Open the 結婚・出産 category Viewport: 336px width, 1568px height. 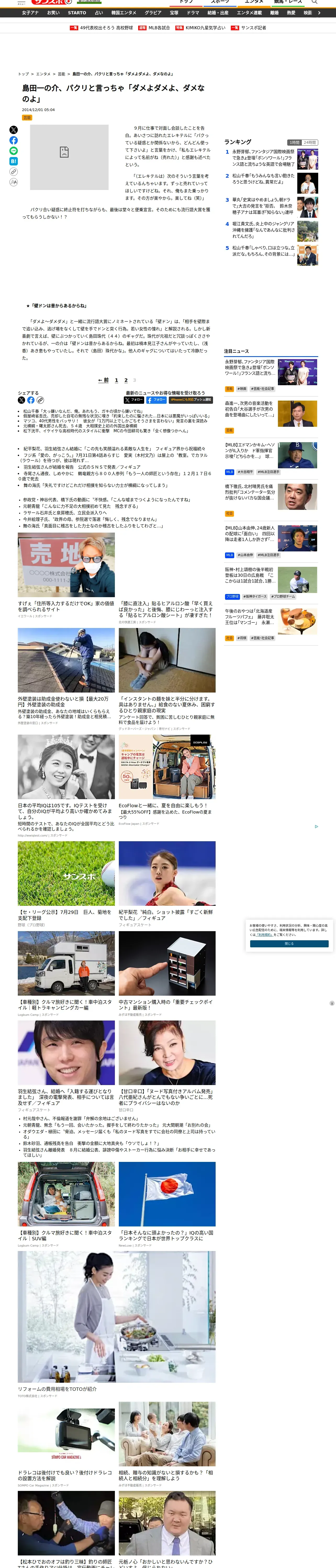click(x=218, y=13)
